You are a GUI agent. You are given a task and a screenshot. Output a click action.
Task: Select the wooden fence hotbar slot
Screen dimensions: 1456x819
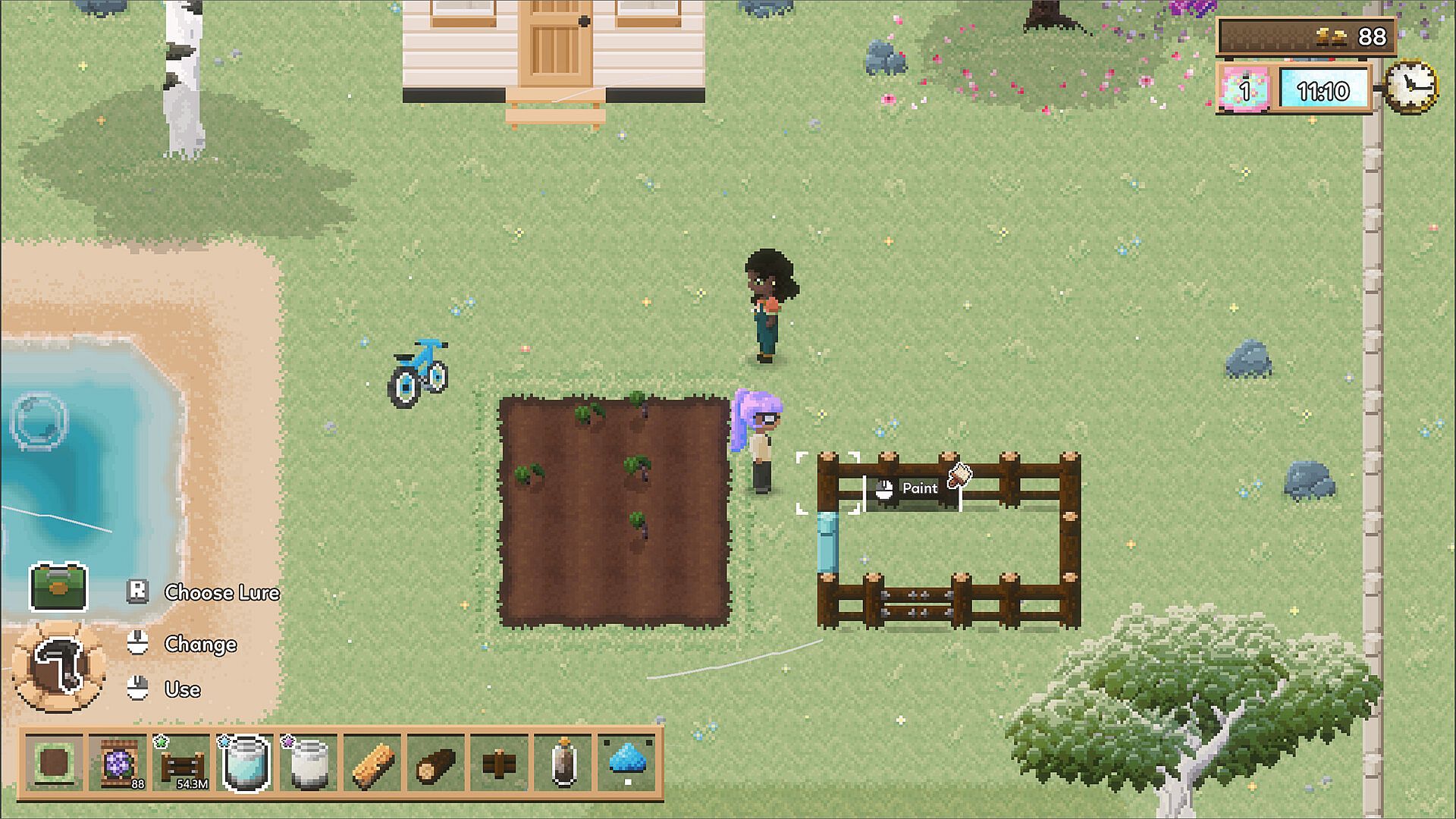182,762
